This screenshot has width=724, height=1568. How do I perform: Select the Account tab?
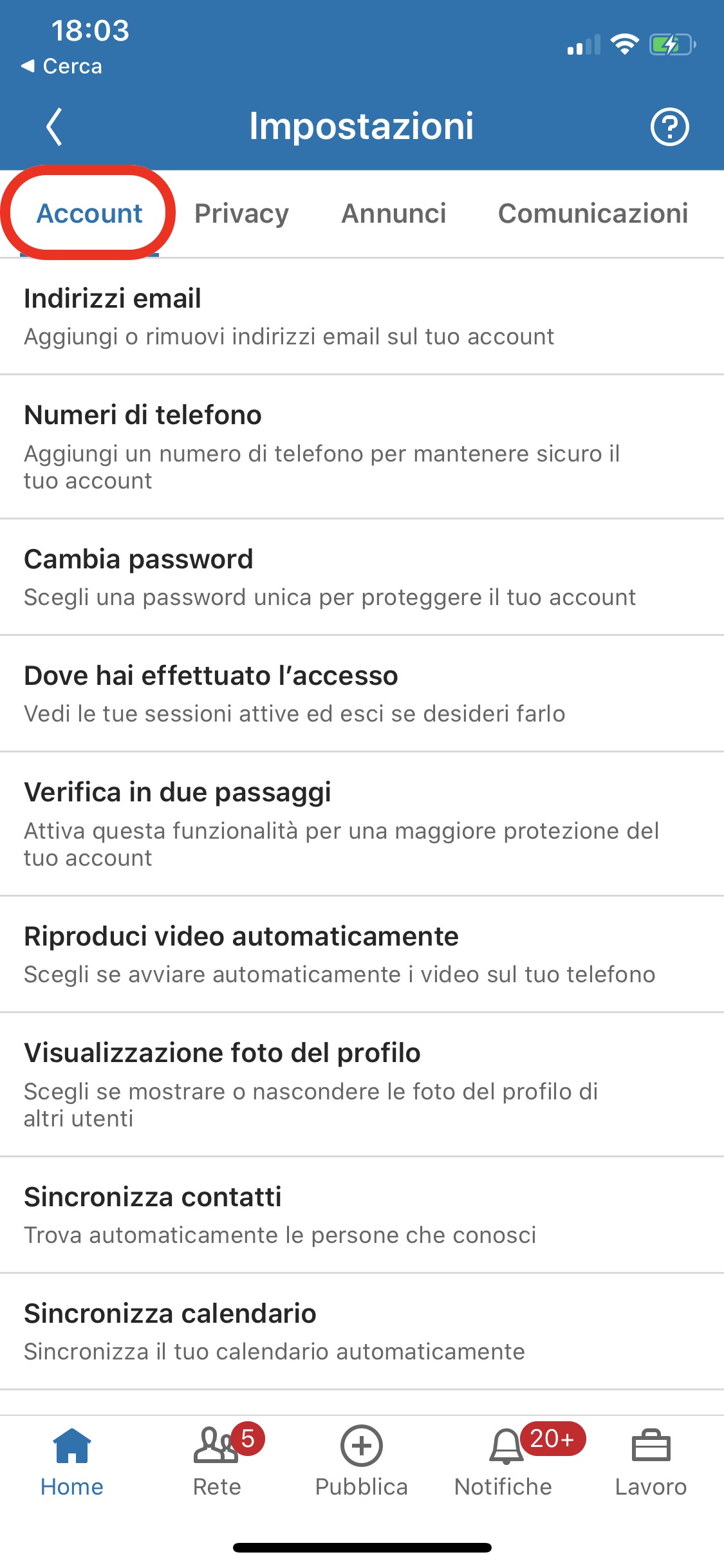tap(89, 214)
